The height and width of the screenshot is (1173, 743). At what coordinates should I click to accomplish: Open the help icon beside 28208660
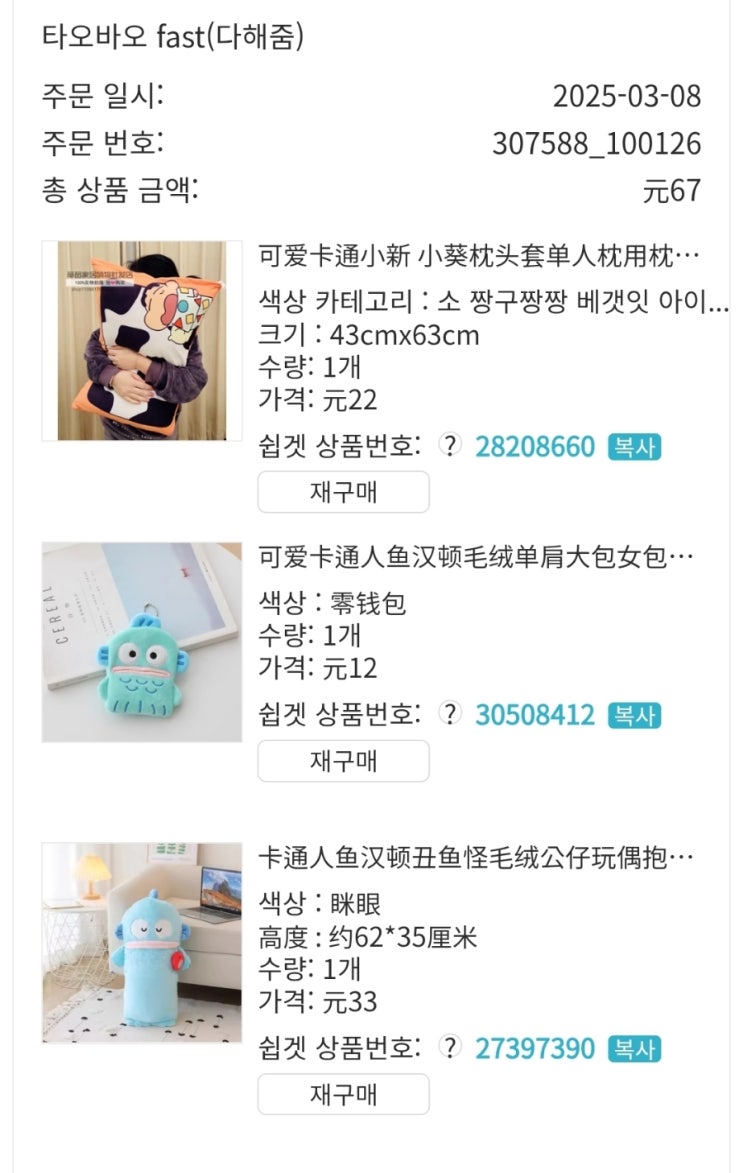(449, 445)
